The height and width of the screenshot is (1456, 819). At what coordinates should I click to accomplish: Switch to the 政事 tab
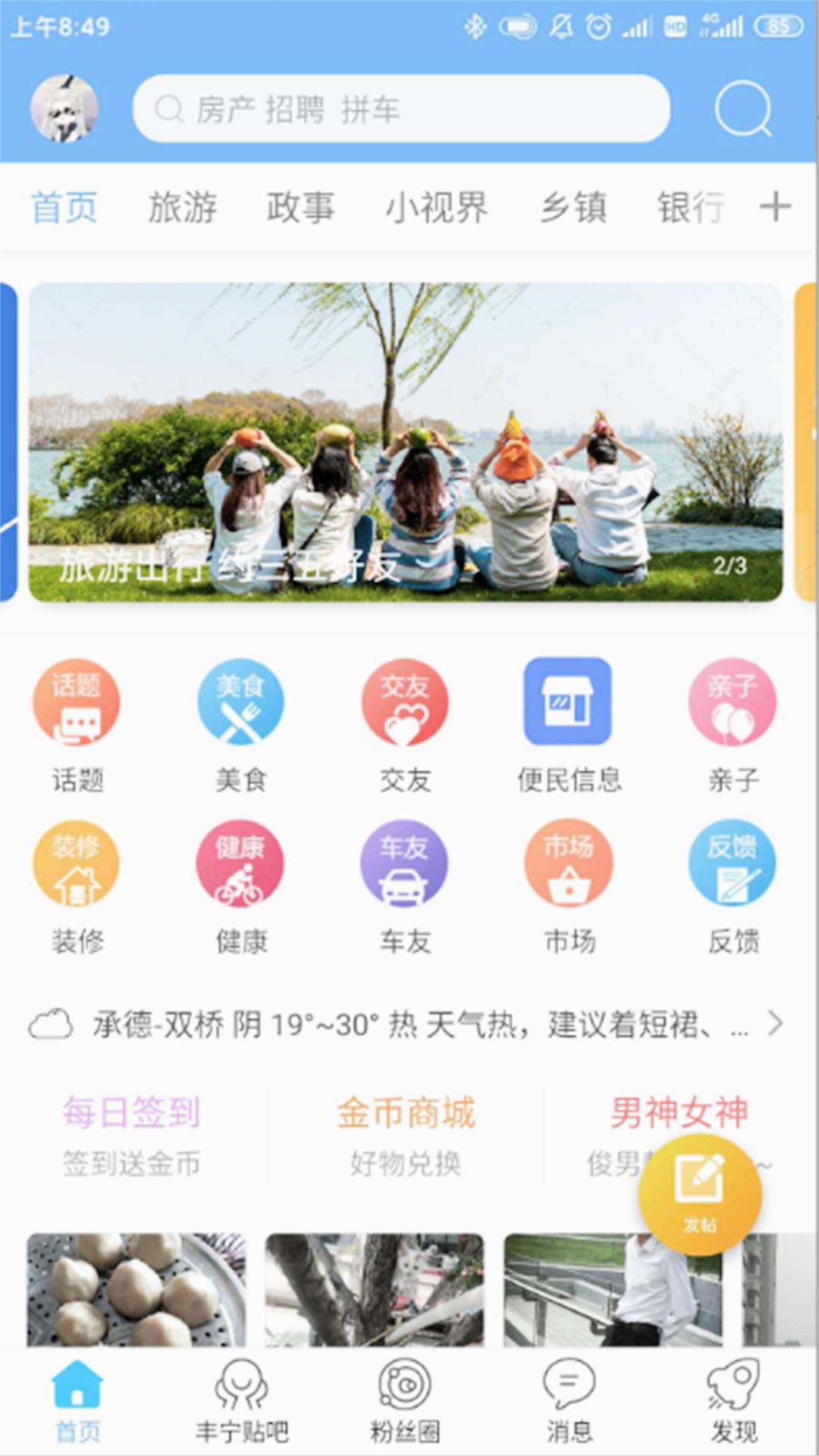pos(300,207)
